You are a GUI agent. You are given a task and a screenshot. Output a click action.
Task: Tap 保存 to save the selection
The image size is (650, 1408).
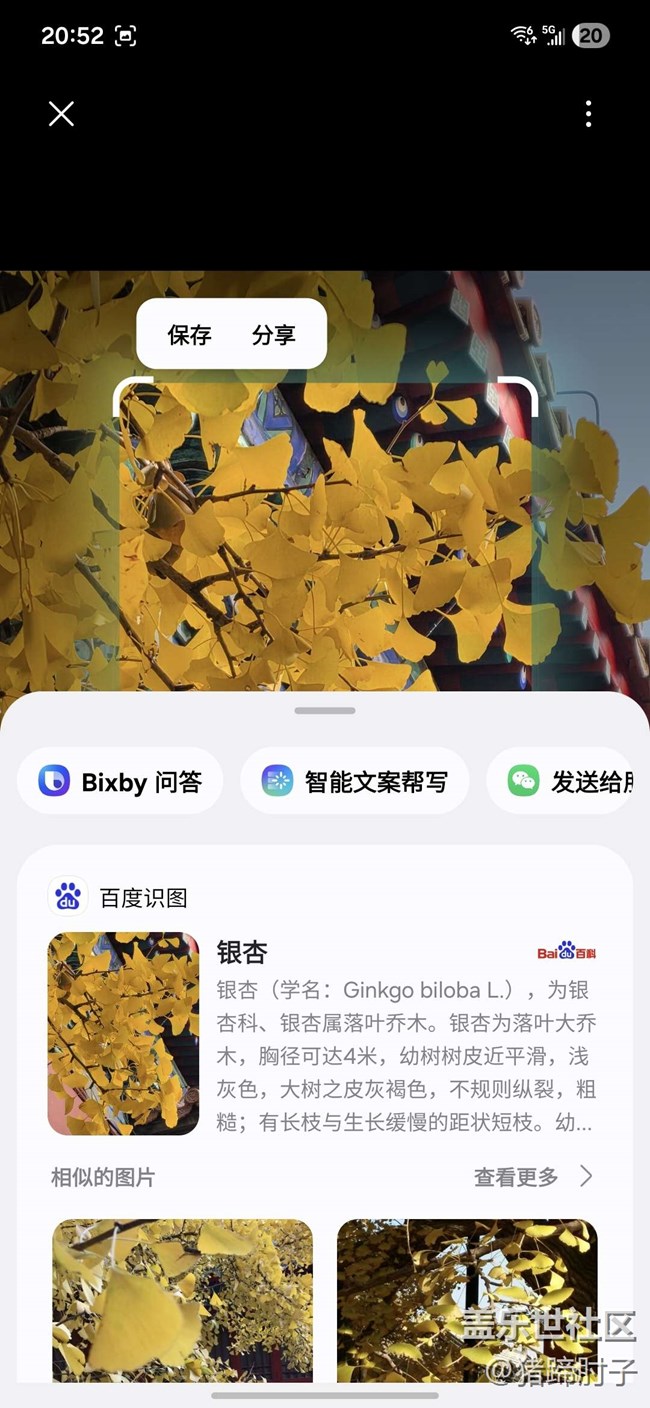click(189, 335)
